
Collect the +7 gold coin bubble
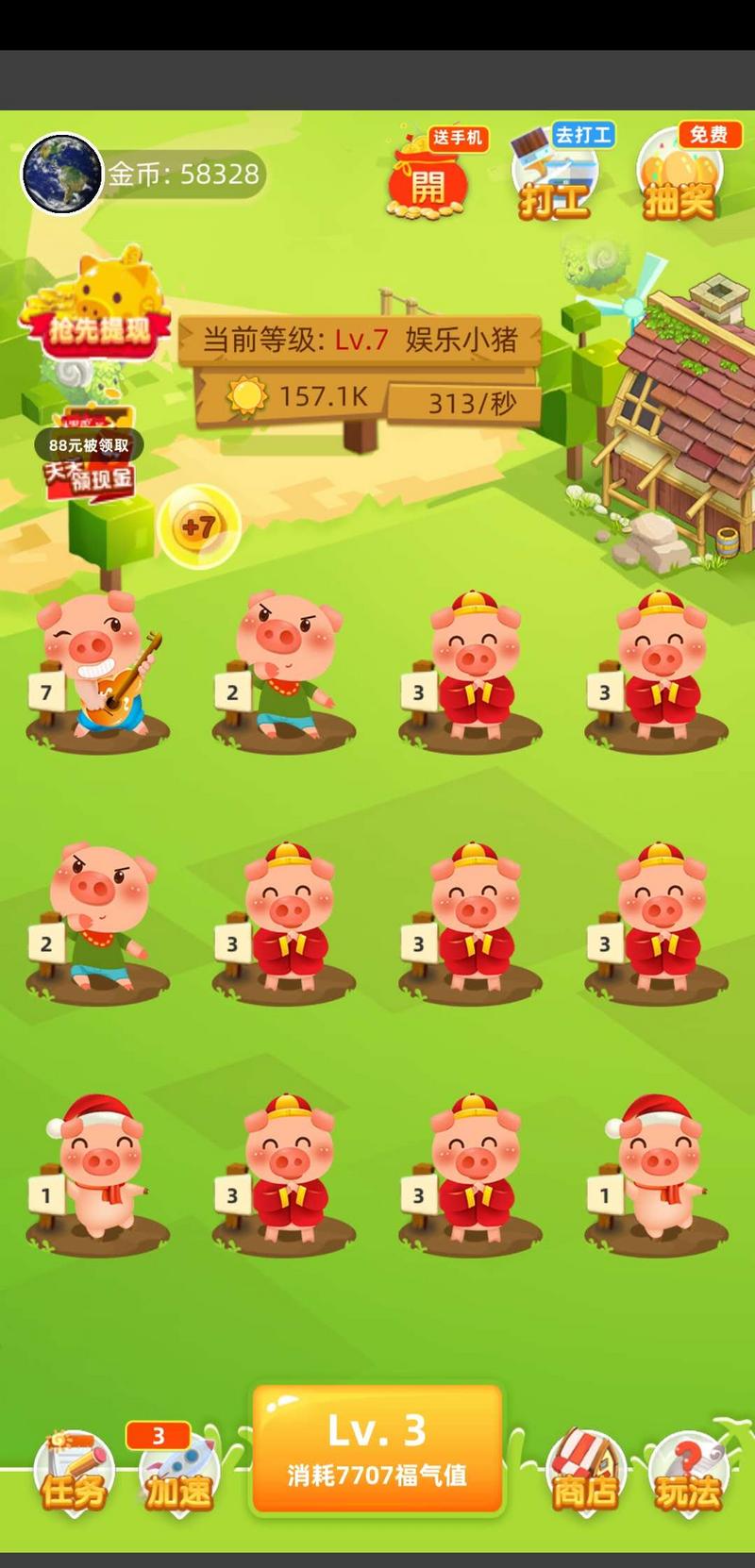pos(197,525)
